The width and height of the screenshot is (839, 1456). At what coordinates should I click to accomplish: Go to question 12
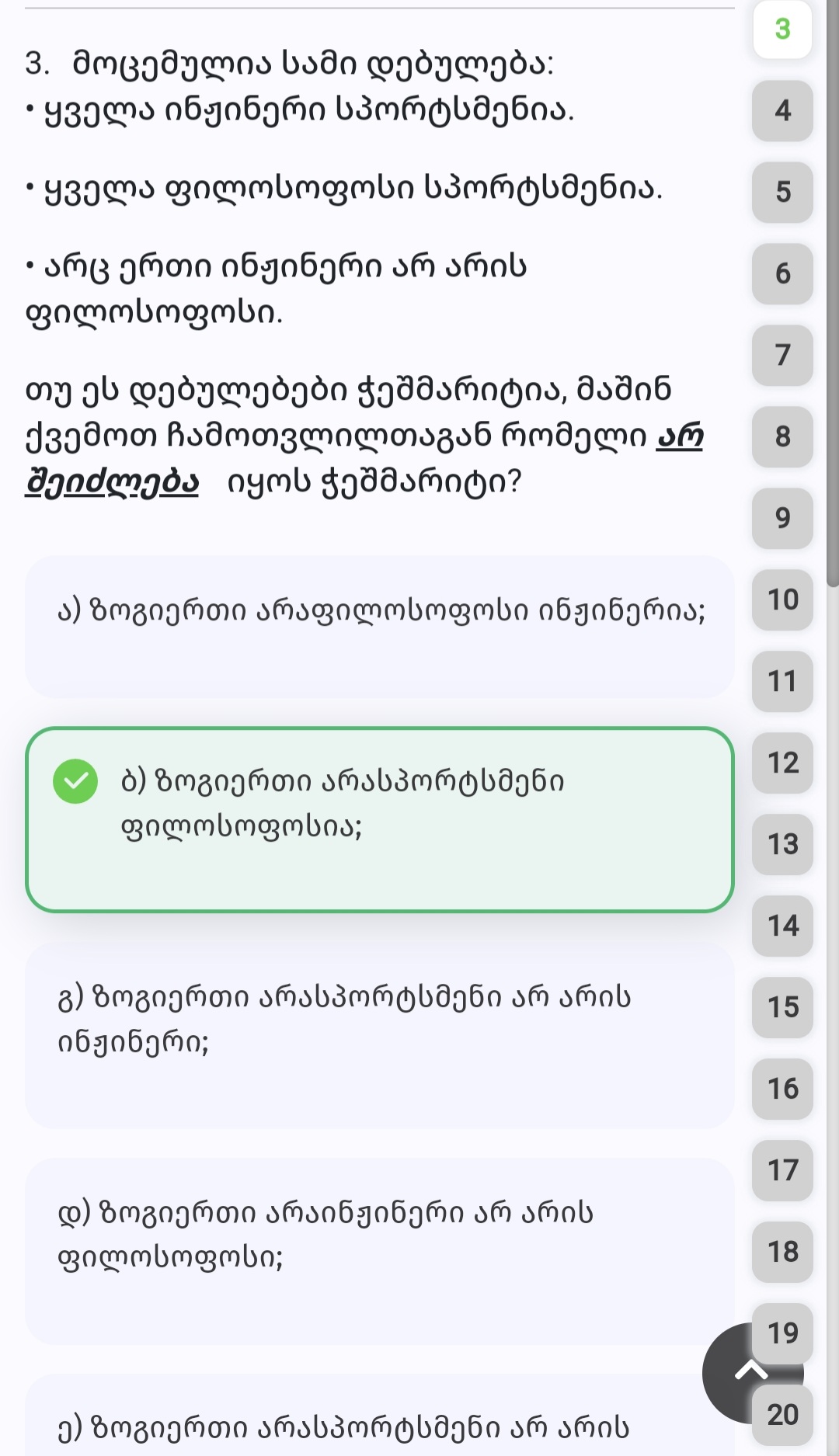pyautogui.click(x=782, y=763)
